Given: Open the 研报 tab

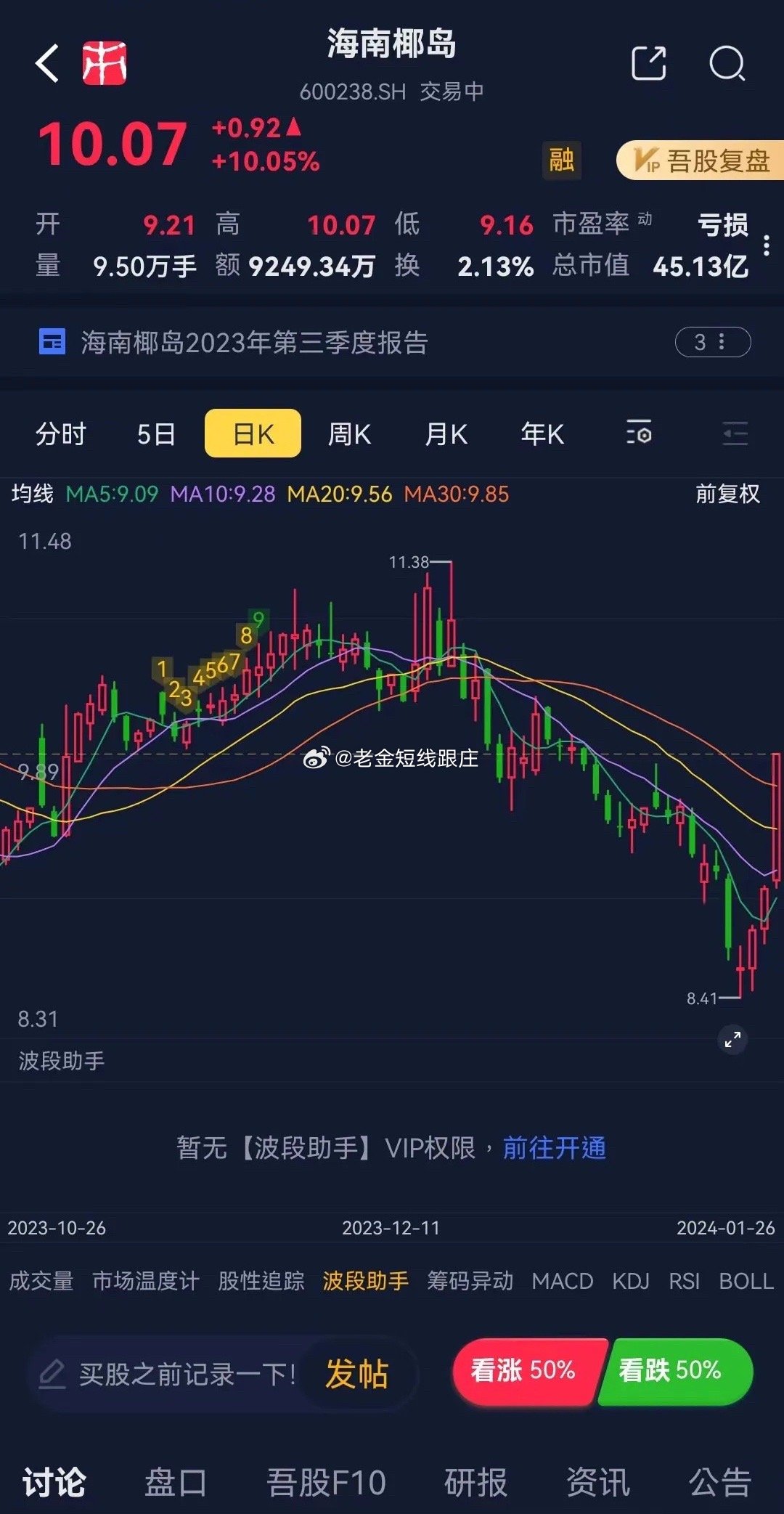Looking at the screenshot, I should pos(475,1482).
